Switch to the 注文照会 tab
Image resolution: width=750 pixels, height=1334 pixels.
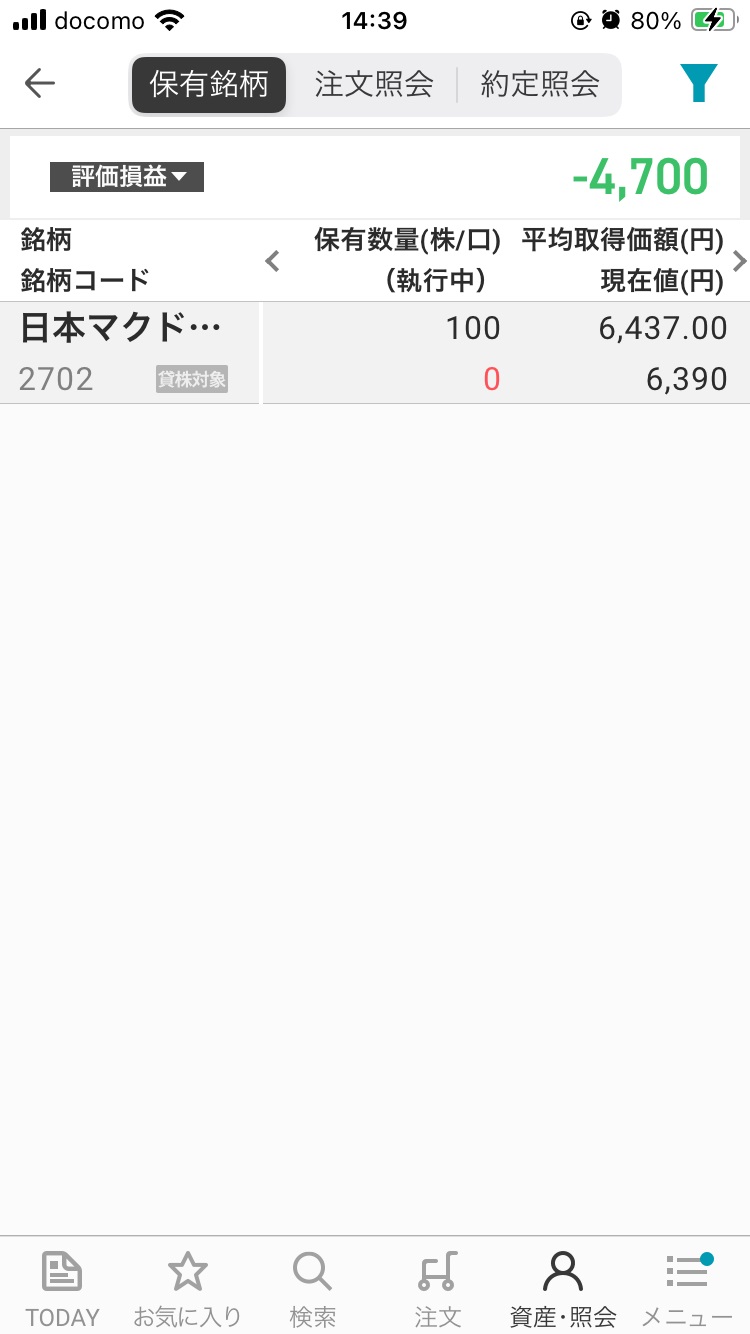[374, 85]
